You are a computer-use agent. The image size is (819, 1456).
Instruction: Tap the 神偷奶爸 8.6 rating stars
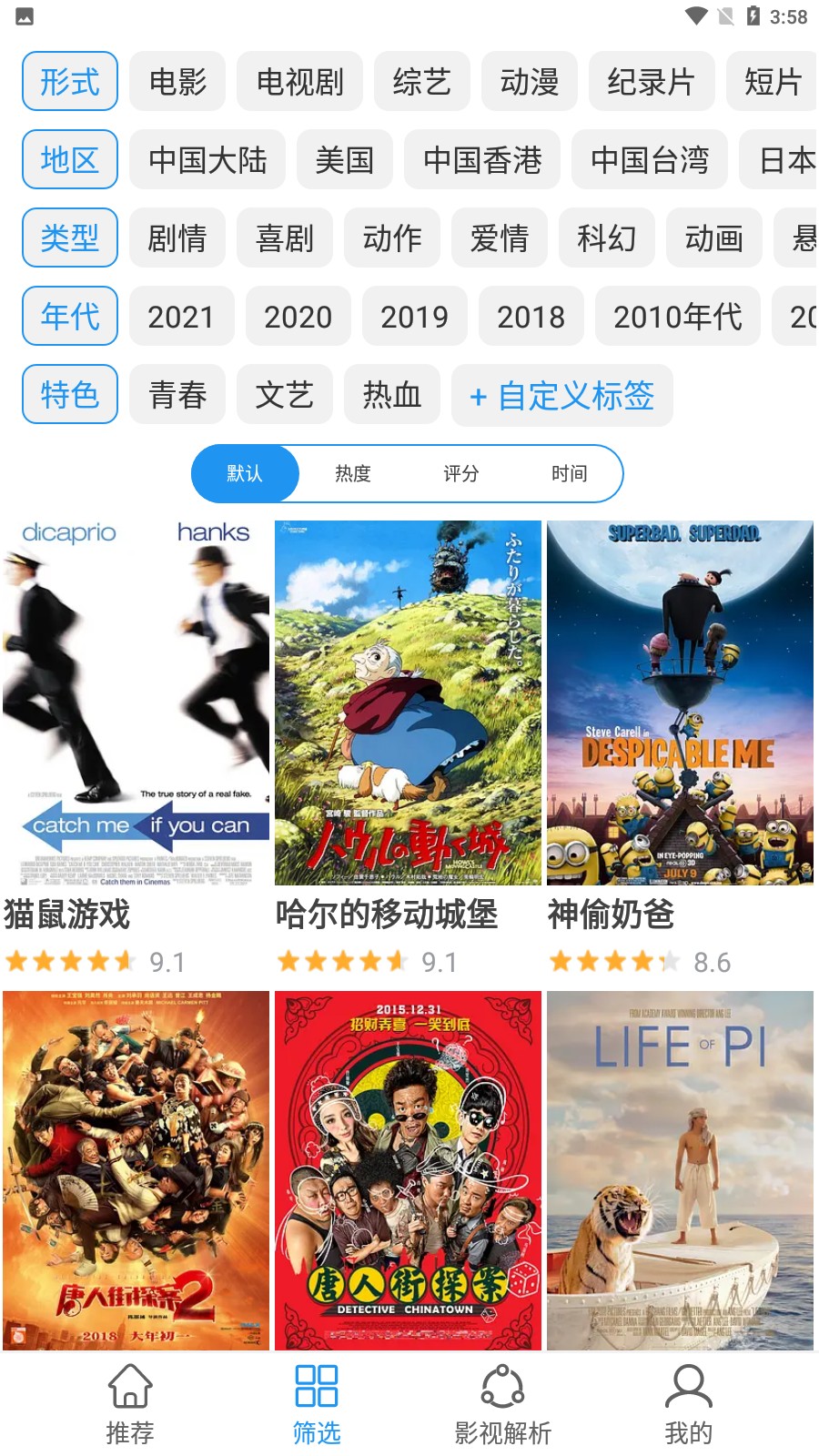pos(614,960)
